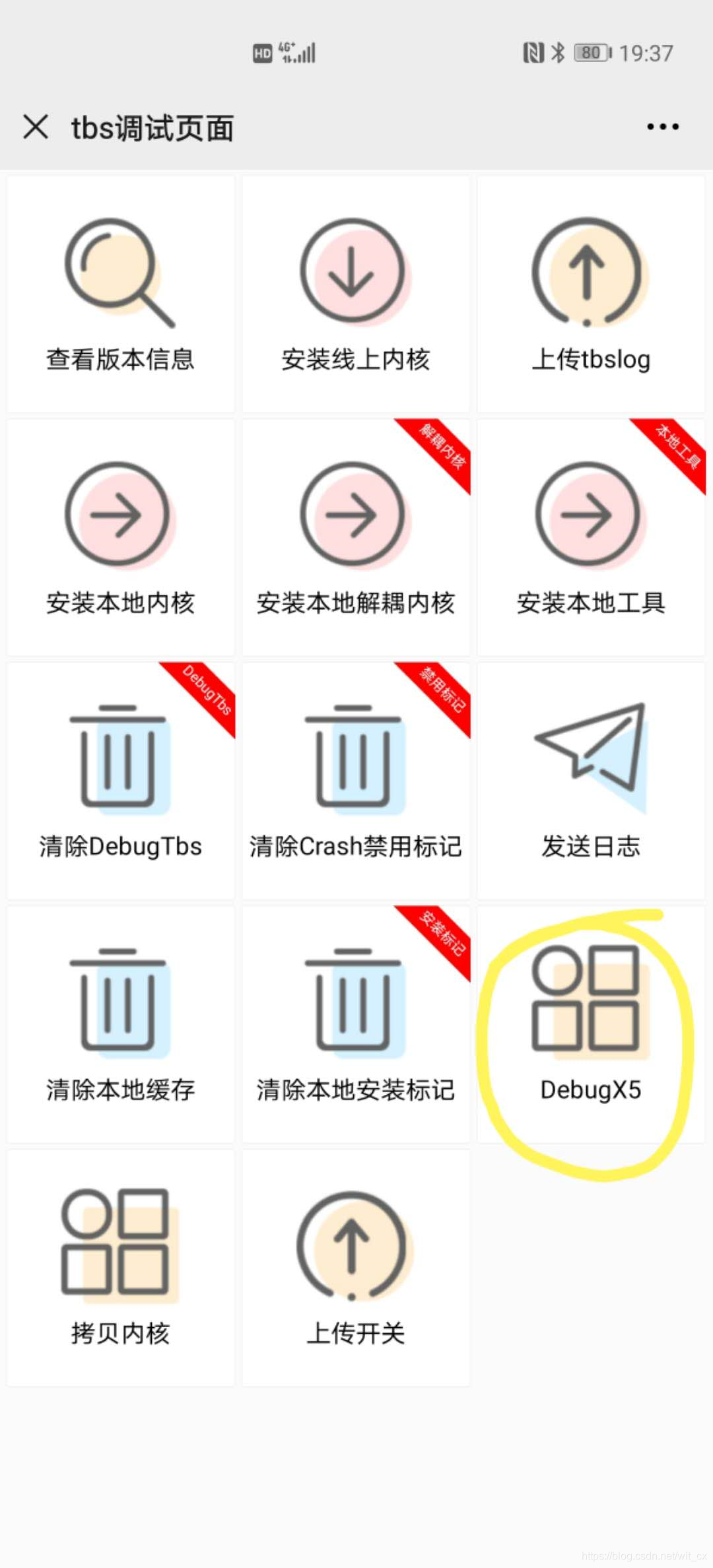This screenshot has width=713, height=1568.
Task: Open the DebugX5 tile
Action: 591,1025
